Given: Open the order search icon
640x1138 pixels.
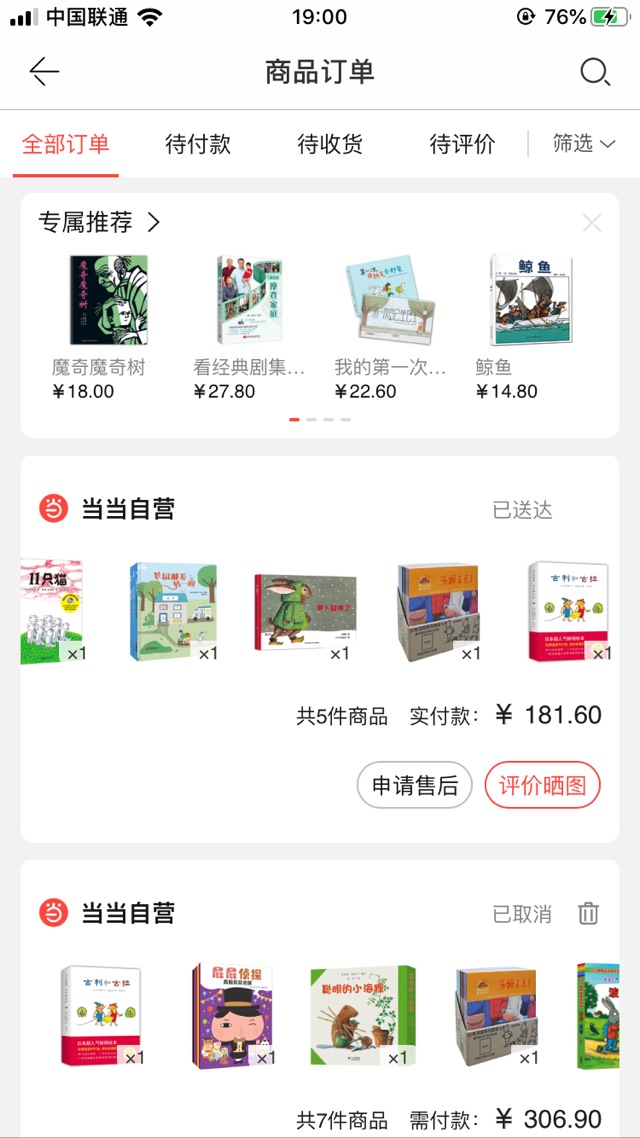Looking at the screenshot, I should click(595, 72).
